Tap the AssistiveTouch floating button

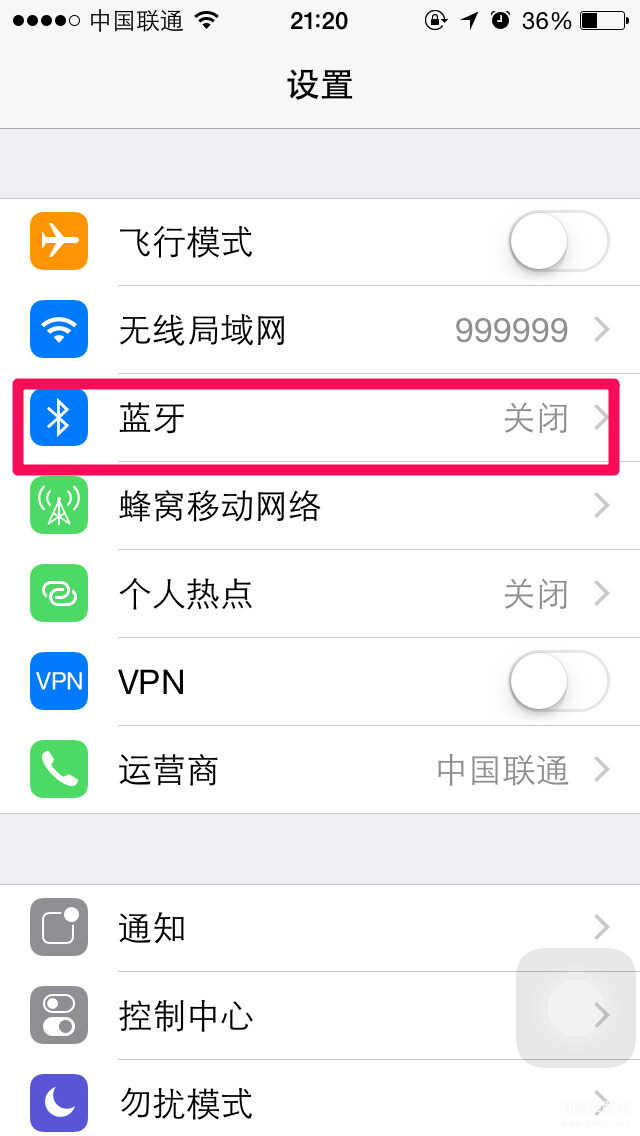tap(575, 1008)
